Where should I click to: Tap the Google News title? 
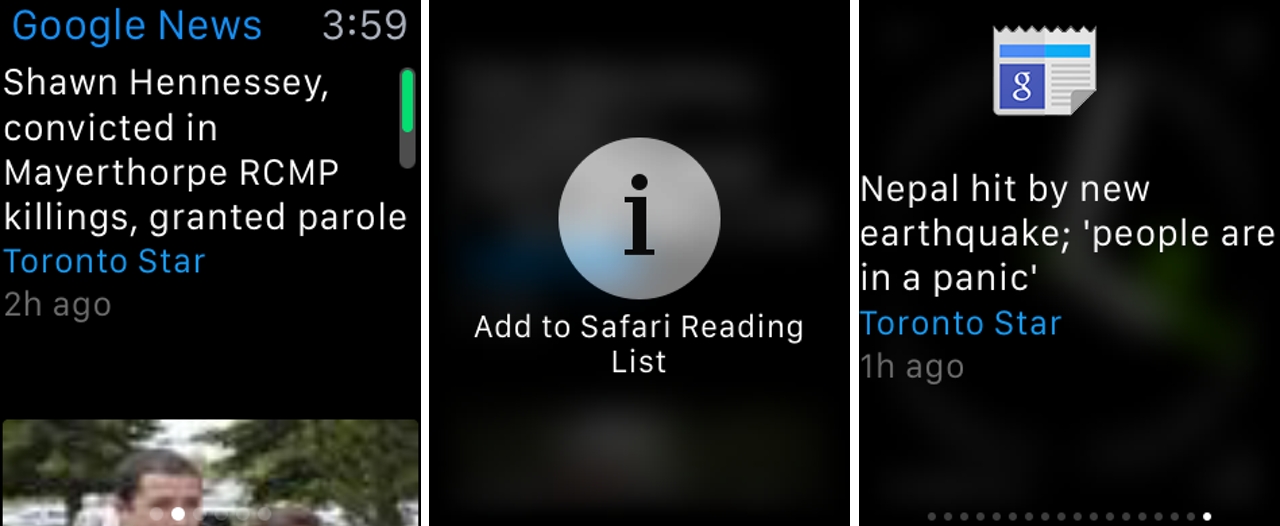pyautogui.click(x=137, y=26)
